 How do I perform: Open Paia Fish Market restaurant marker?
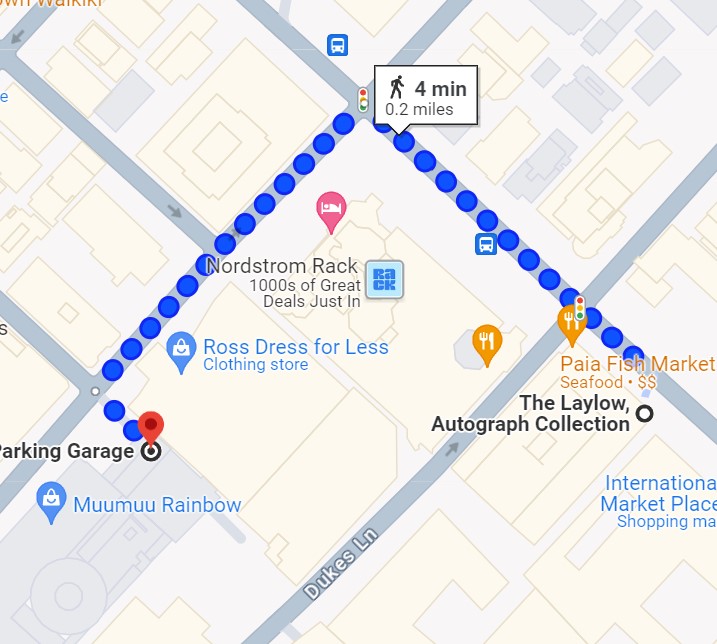click(571, 321)
